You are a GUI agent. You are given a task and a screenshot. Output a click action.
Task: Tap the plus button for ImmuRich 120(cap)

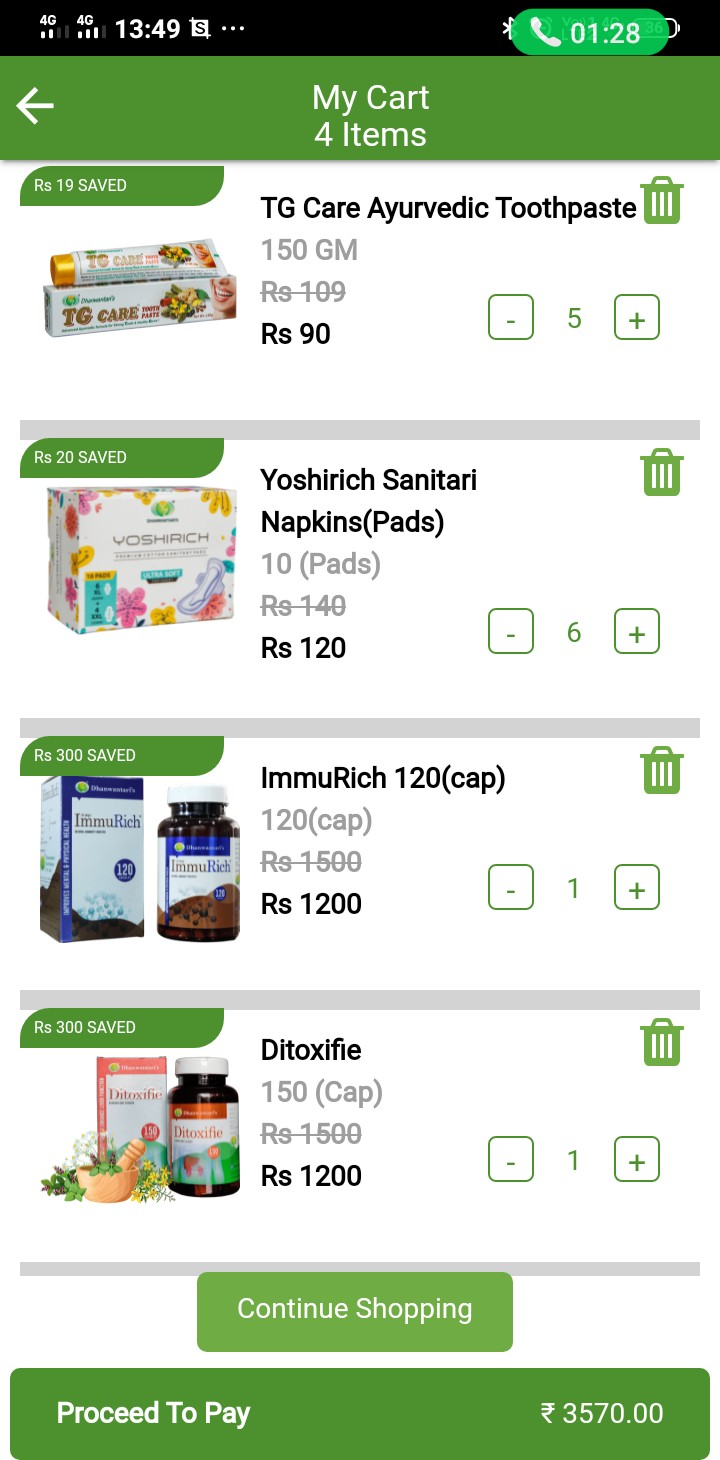[637, 888]
